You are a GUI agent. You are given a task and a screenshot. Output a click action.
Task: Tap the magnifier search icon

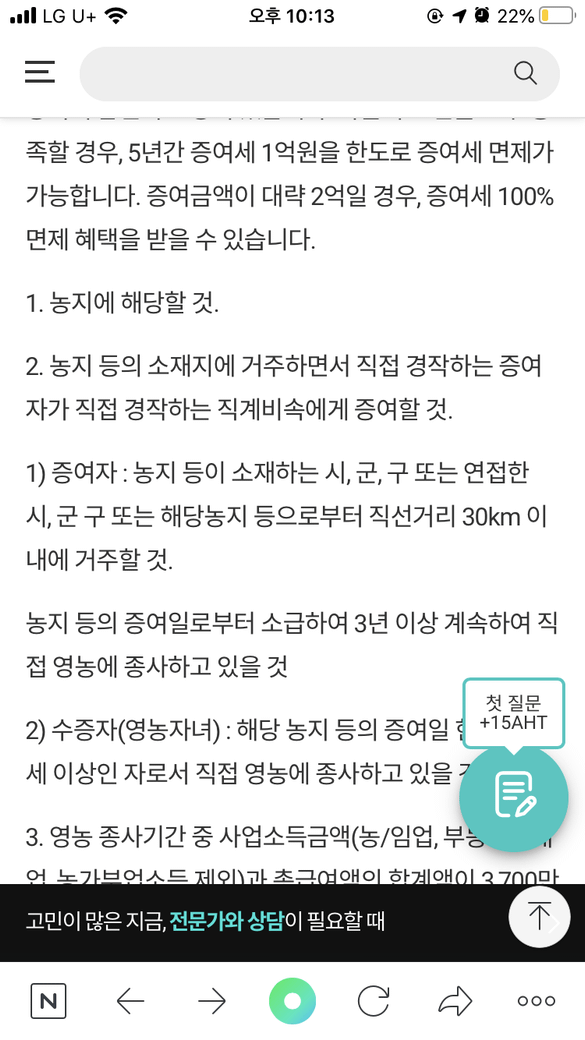click(525, 74)
